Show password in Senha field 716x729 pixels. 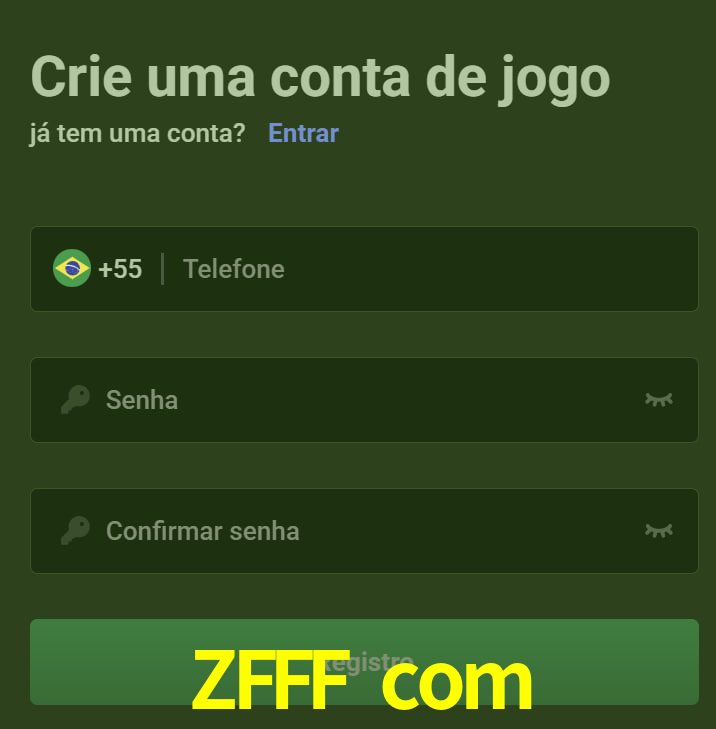[658, 400]
